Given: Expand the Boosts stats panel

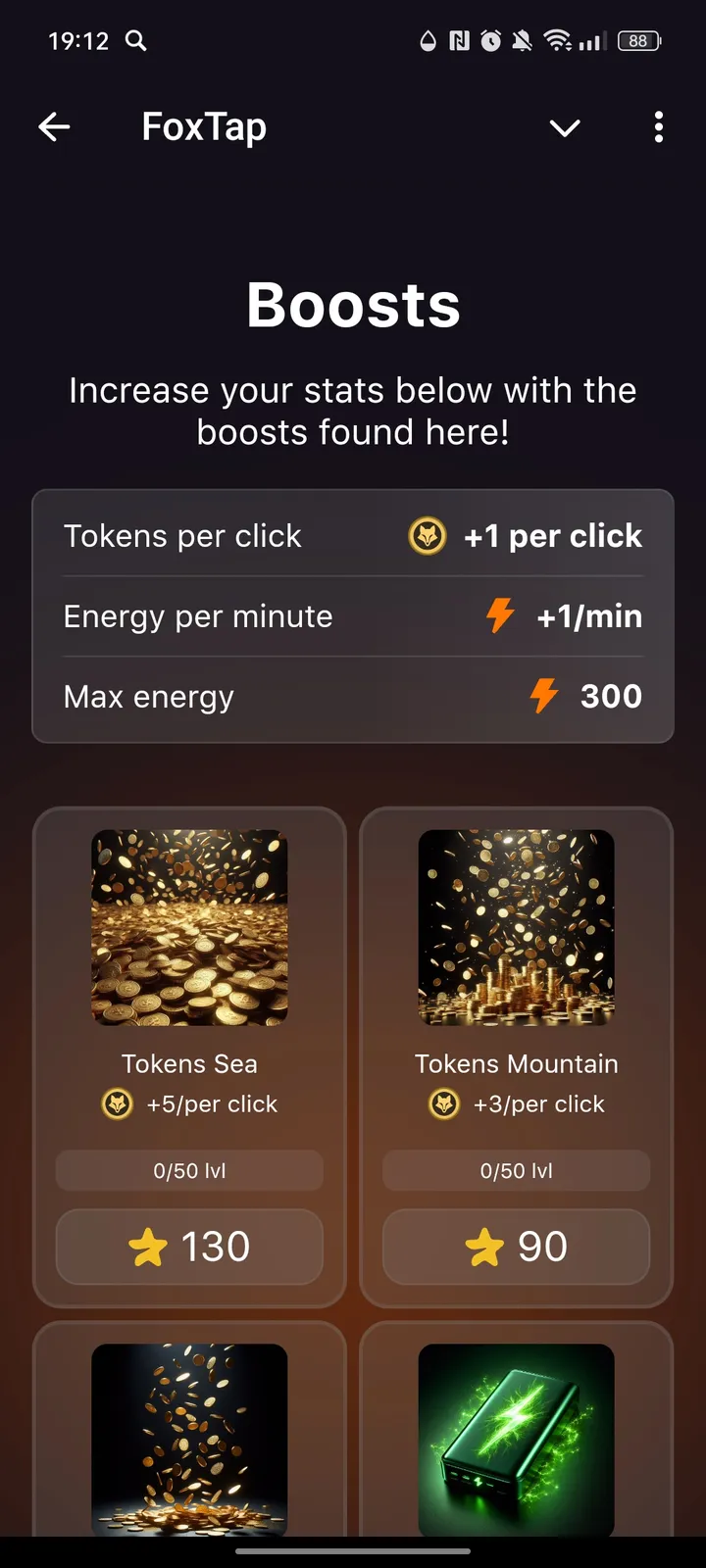Looking at the screenshot, I should (x=353, y=616).
